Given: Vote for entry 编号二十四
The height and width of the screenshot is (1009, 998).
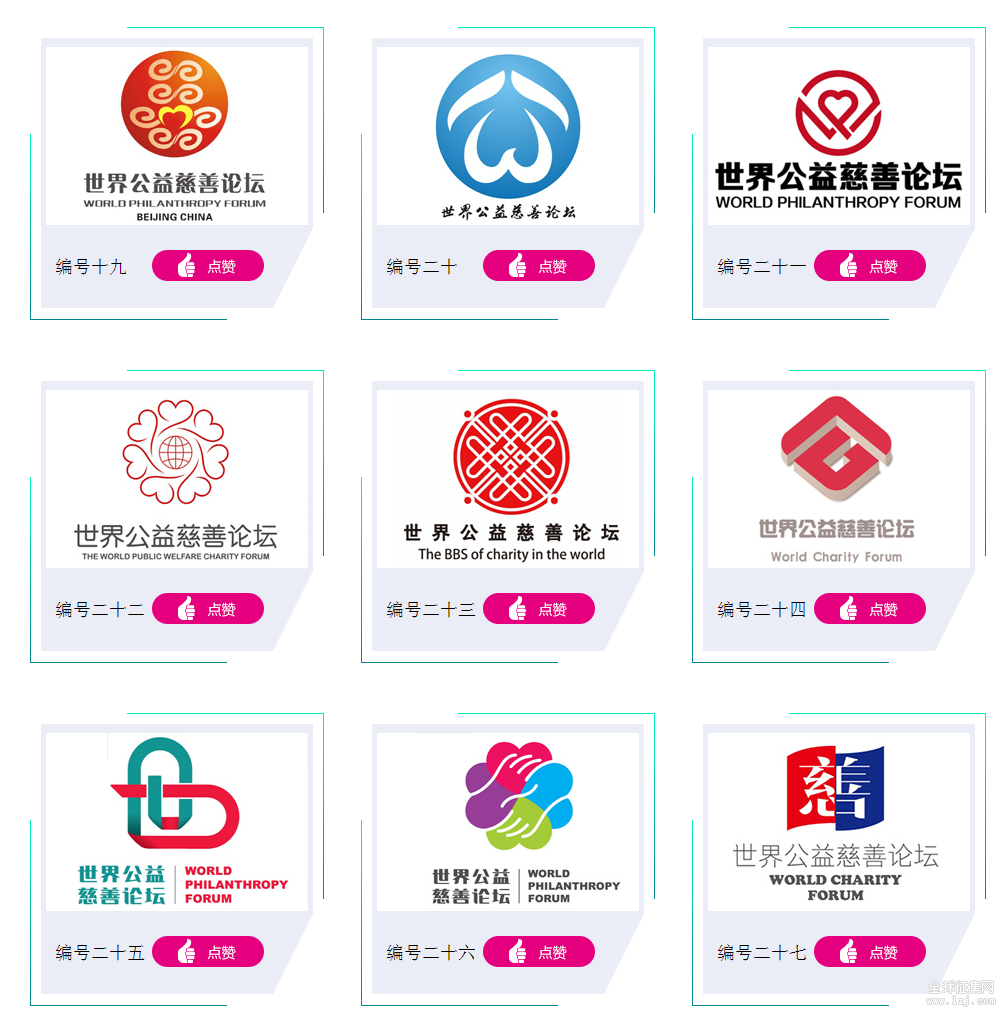Looking at the screenshot, I should pos(870,609).
